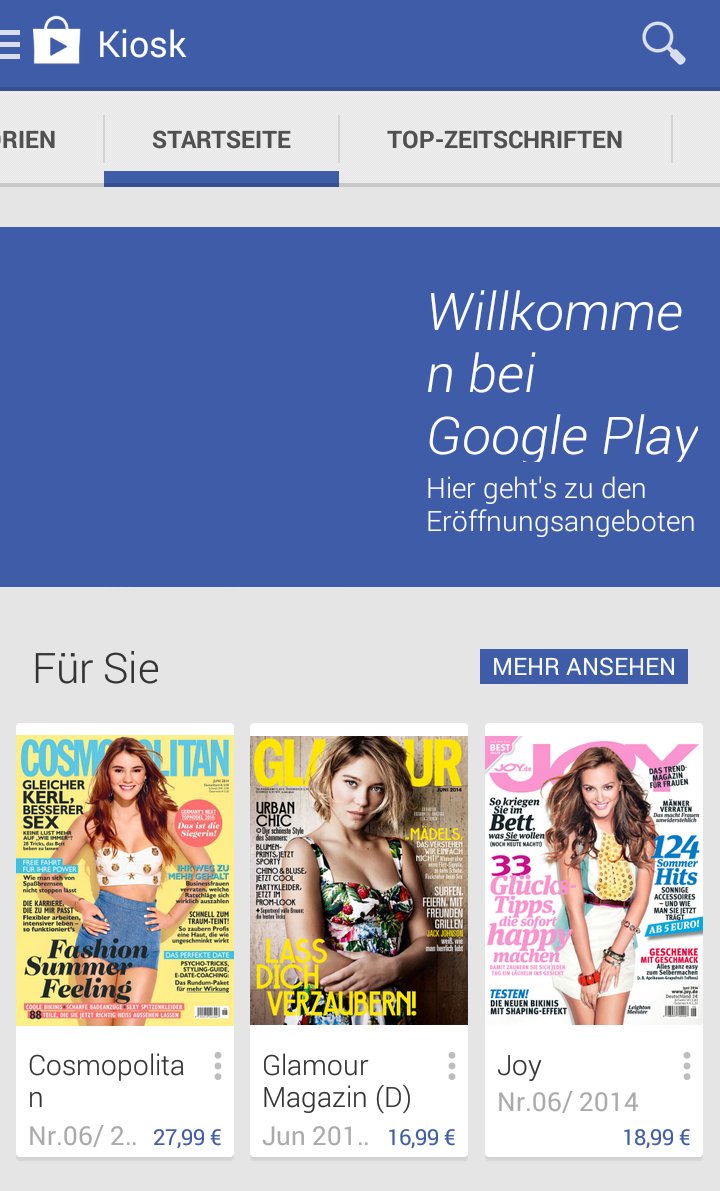The image size is (720, 1191).
Task: Open the Joy magazine card
Action: coord(593,940)
